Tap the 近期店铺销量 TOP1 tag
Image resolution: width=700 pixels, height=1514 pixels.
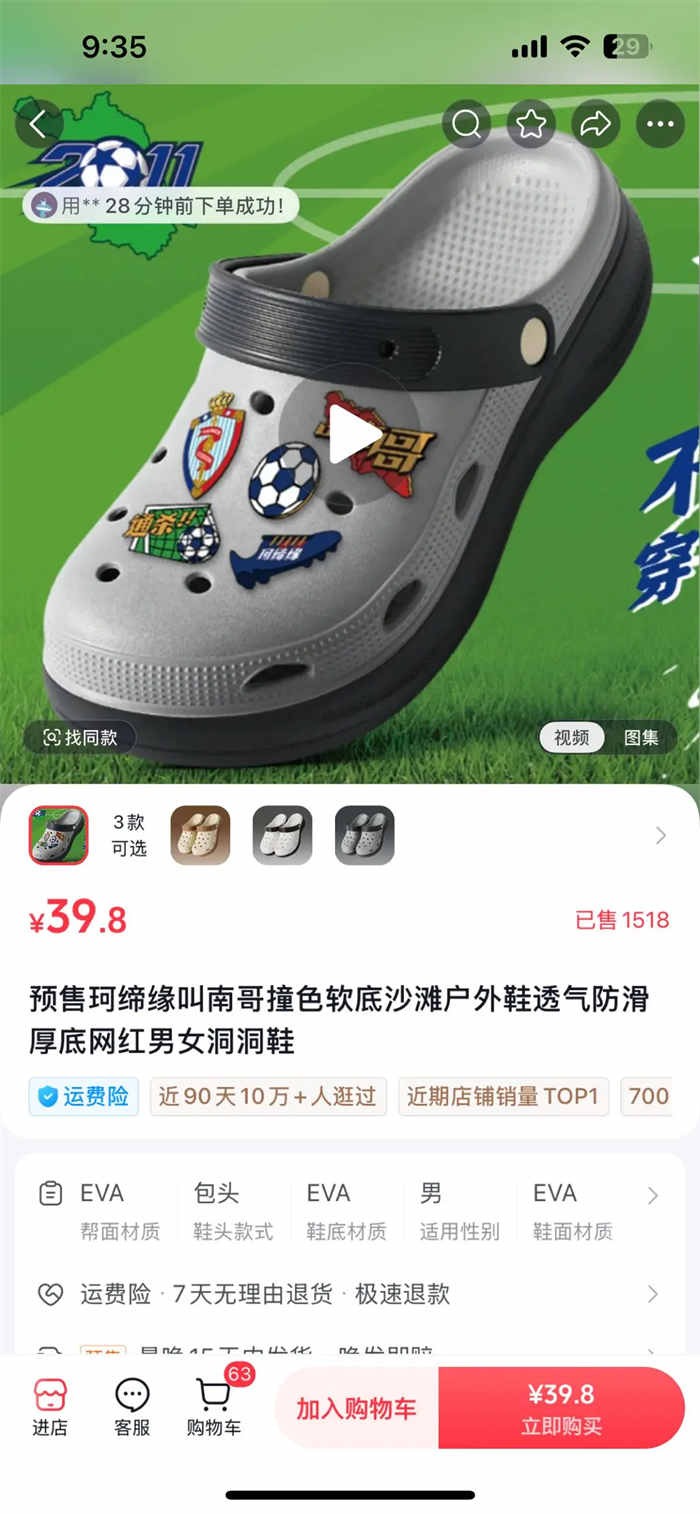(x=502, y=1096)
